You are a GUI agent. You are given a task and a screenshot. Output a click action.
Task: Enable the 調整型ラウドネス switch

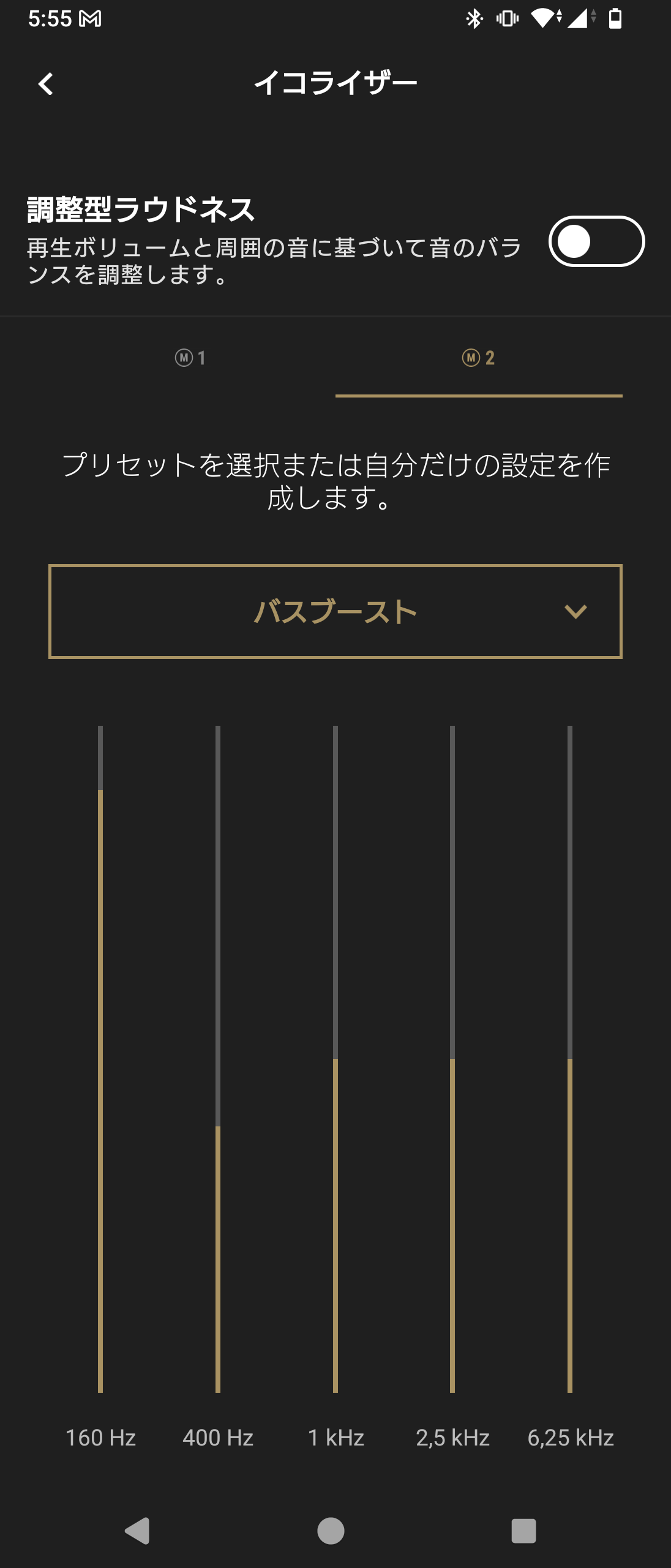coord(596,241)
